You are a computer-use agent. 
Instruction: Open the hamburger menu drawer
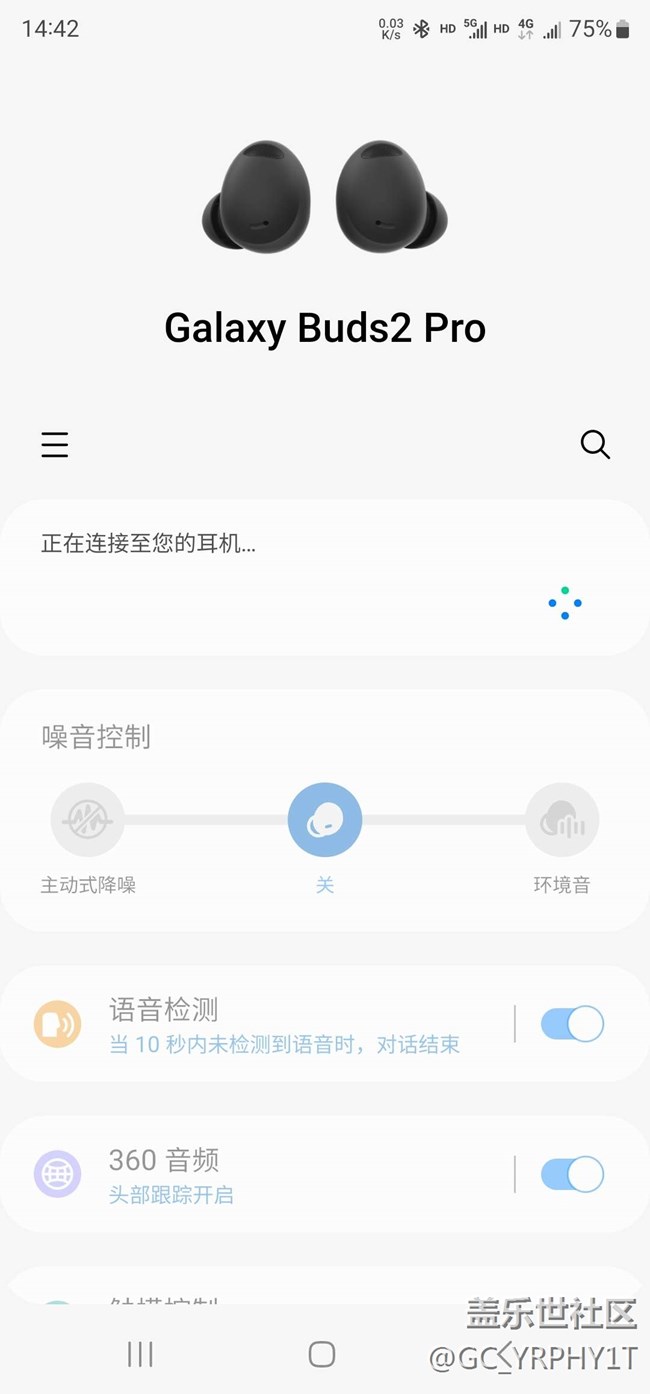click(55, 444)
